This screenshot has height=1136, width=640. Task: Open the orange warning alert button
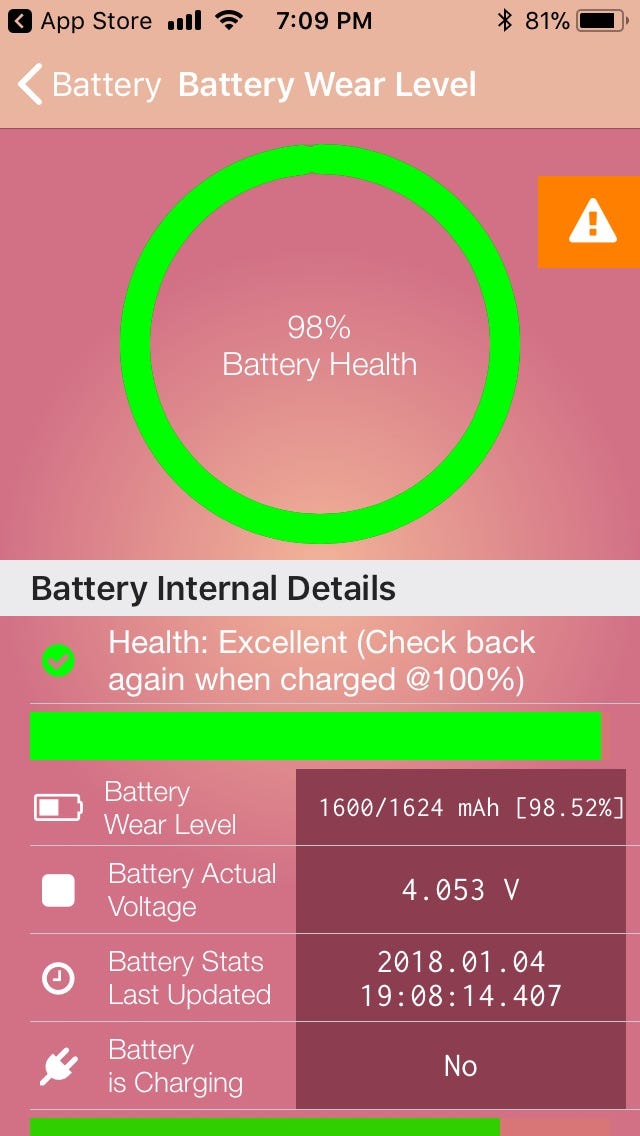590,221
